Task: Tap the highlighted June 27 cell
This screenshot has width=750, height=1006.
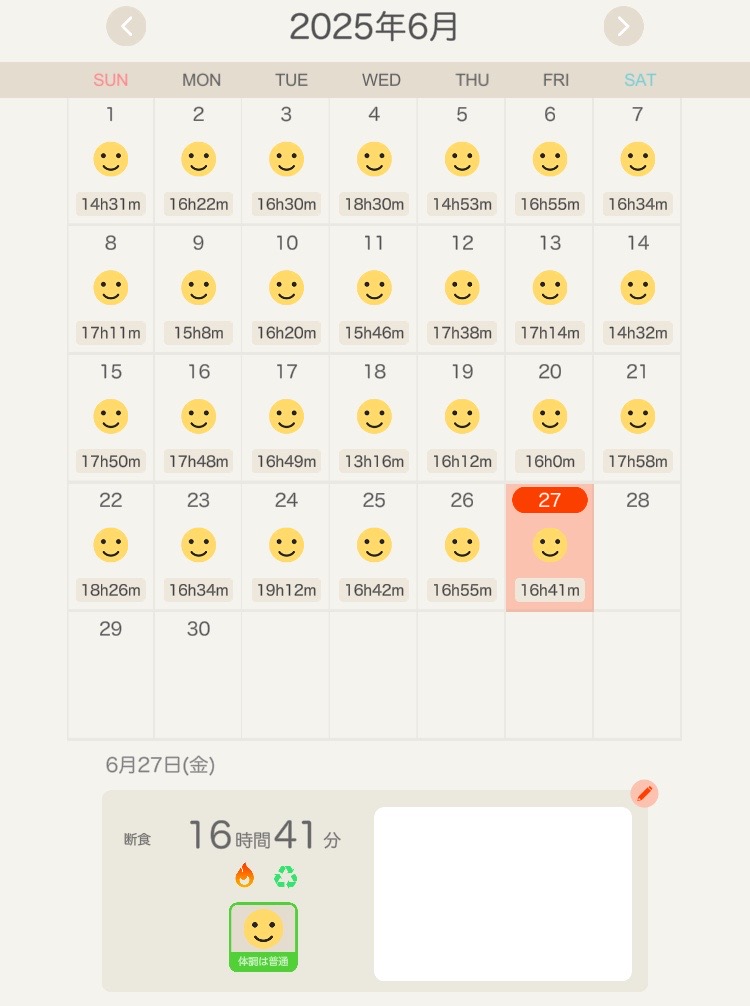Action: pyautogui.click(x=549, y=546)
